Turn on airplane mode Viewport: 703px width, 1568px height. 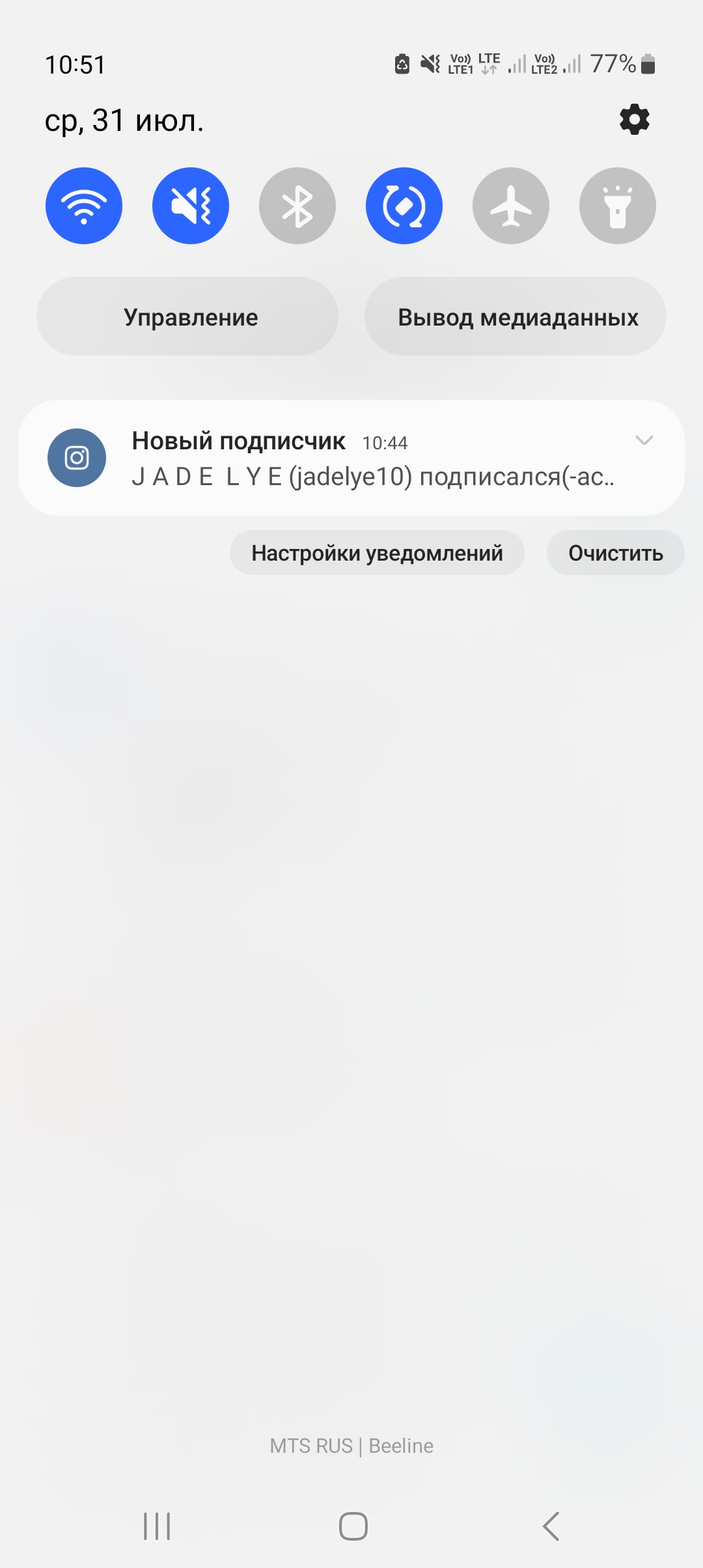pyautogui.click(x=511, y=206)
